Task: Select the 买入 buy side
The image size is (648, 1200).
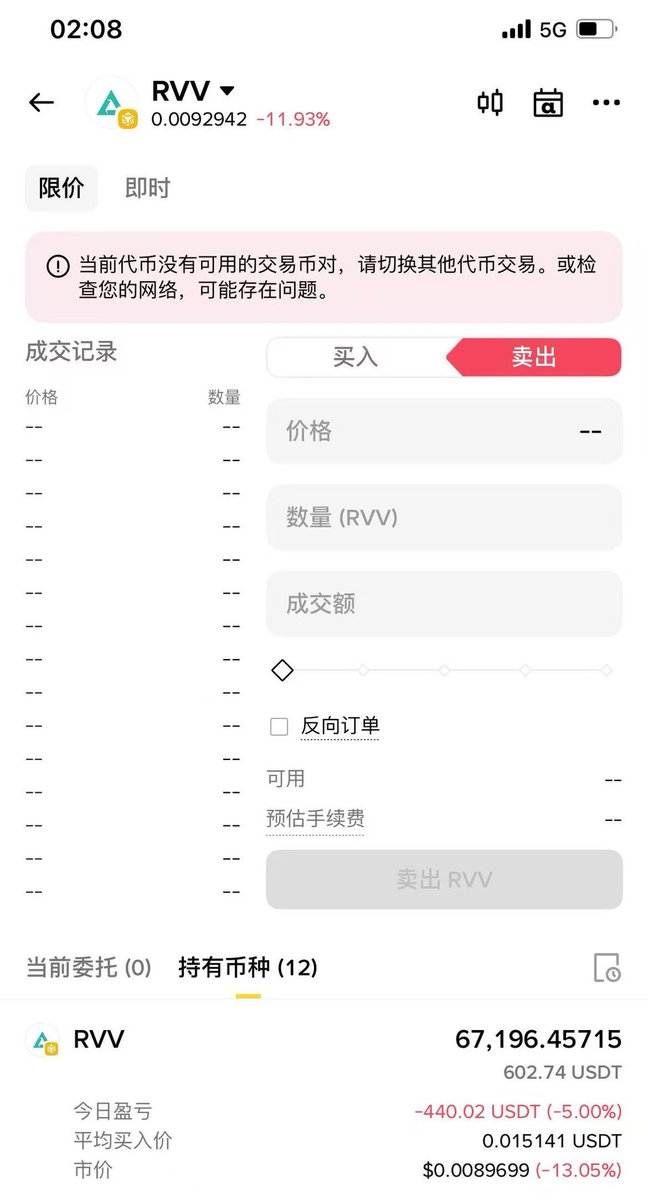Action: pos(355,357)
